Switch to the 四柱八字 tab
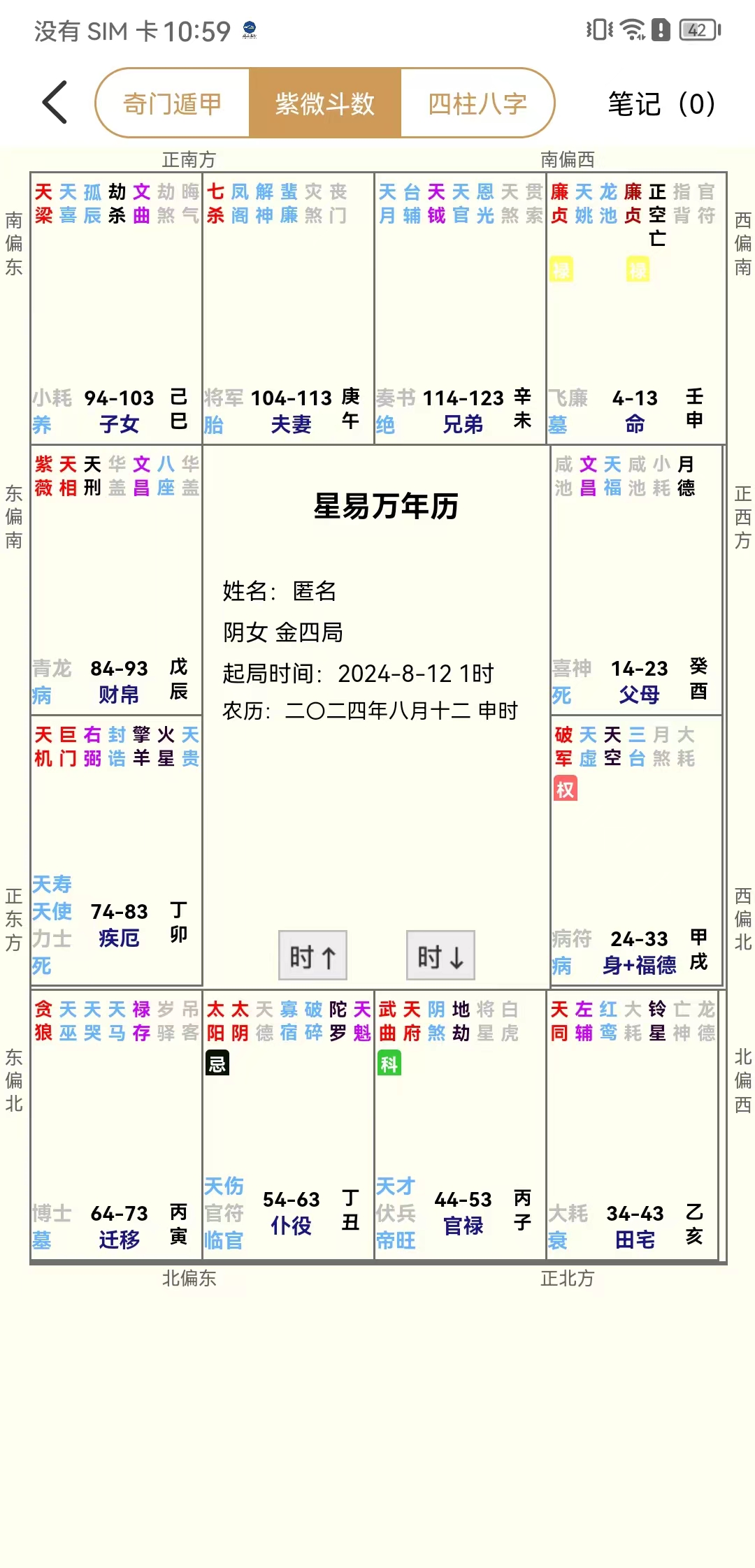This screenshot has height=1568, width=755. (x=477, y=103)
